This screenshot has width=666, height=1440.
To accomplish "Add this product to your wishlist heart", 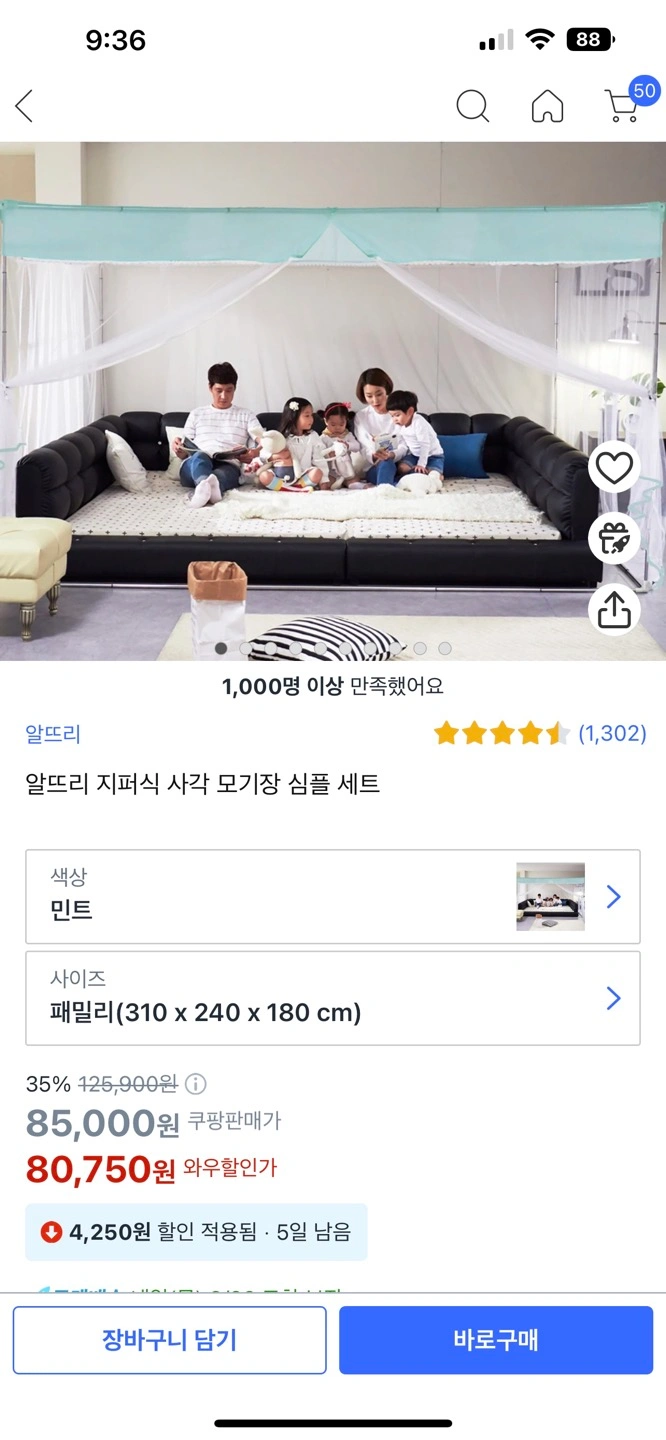I will (613, 468).
